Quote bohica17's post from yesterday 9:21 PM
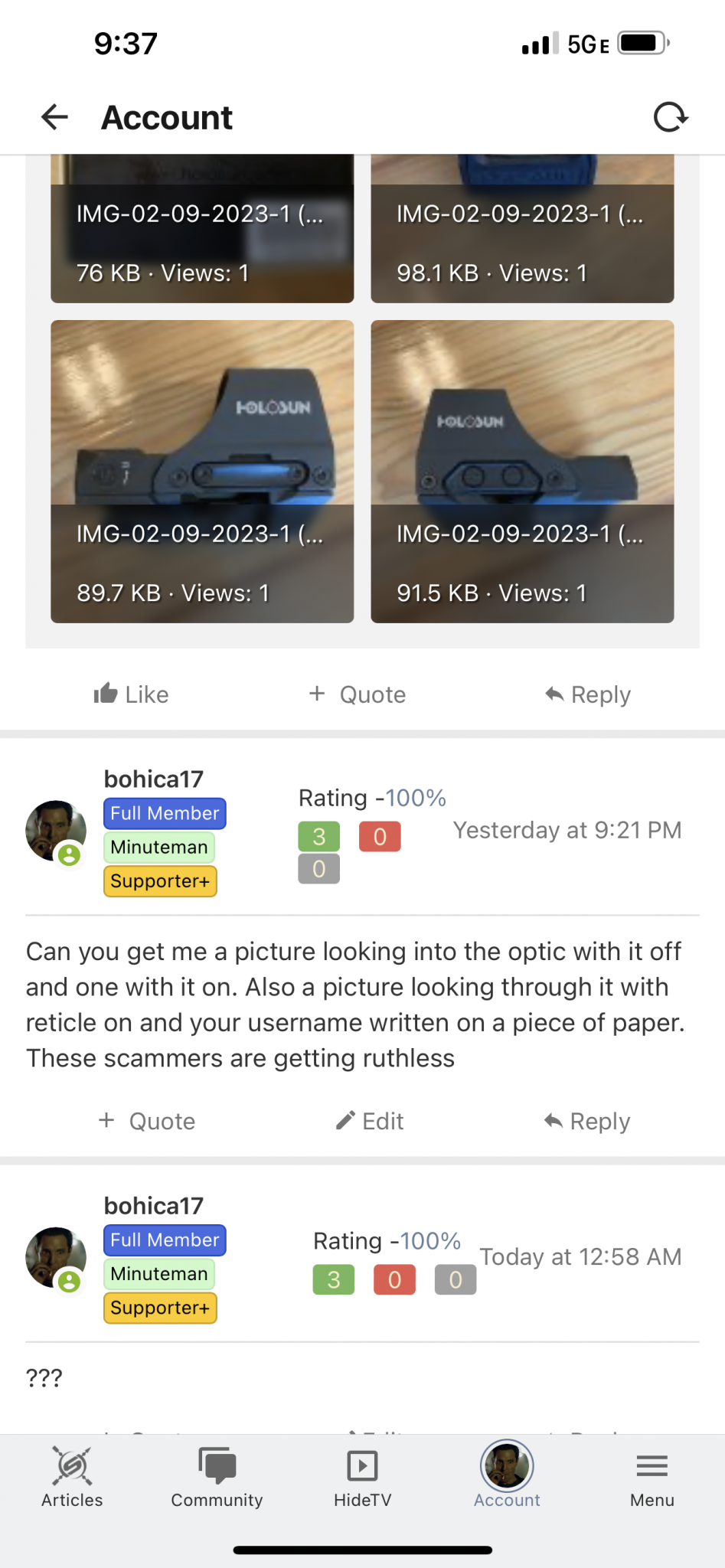Image resolution: width=725 pixels, height=1568 pixels. click(147, 1121)
